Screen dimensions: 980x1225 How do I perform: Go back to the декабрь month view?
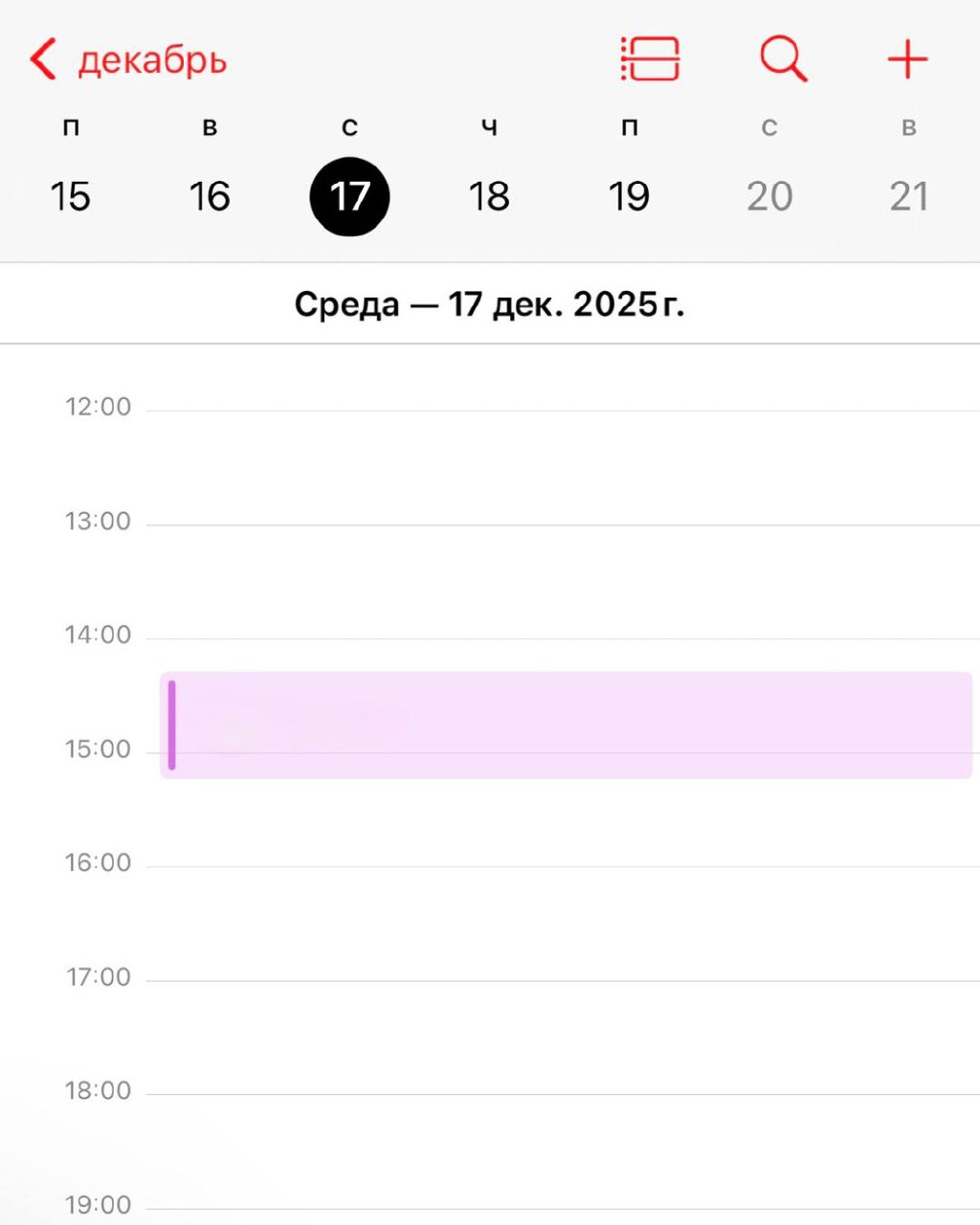click(x=128, y=60)
